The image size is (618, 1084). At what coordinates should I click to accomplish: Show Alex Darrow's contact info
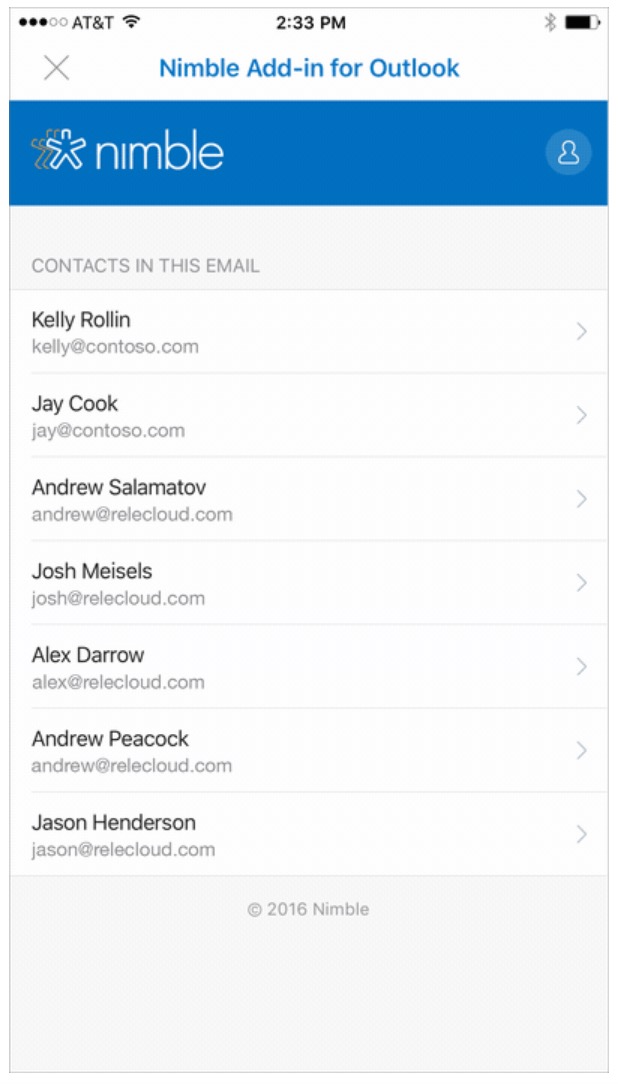point(308,668)
